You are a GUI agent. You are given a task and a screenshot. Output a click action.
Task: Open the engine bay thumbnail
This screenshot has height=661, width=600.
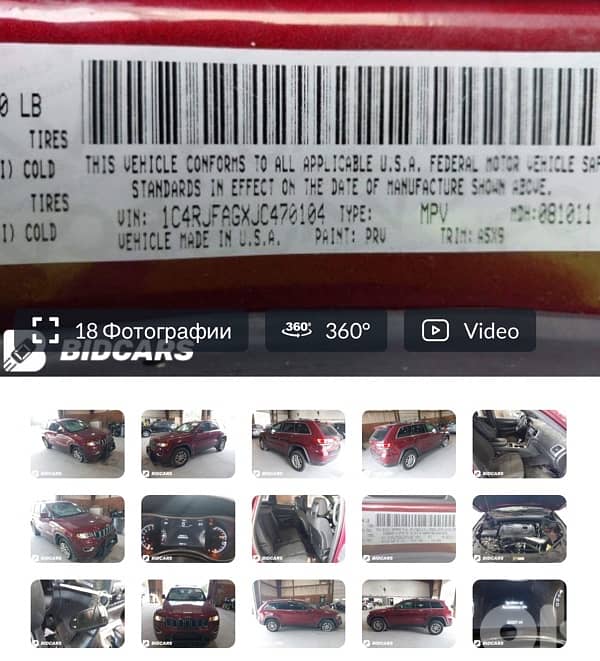click(x=519, y=528)
